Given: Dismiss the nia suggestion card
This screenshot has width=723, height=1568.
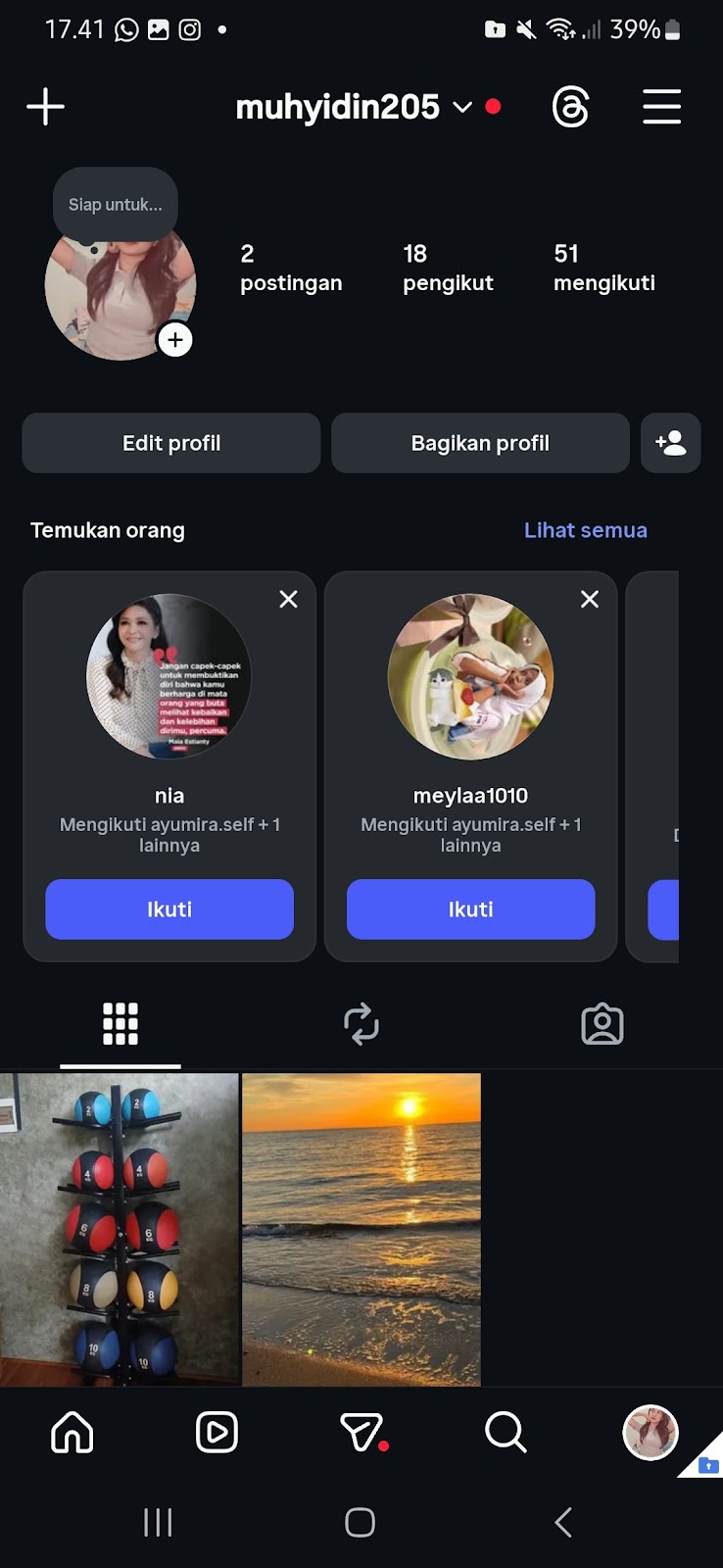Looking at the screenshot, I should click(x=288, y=599).
